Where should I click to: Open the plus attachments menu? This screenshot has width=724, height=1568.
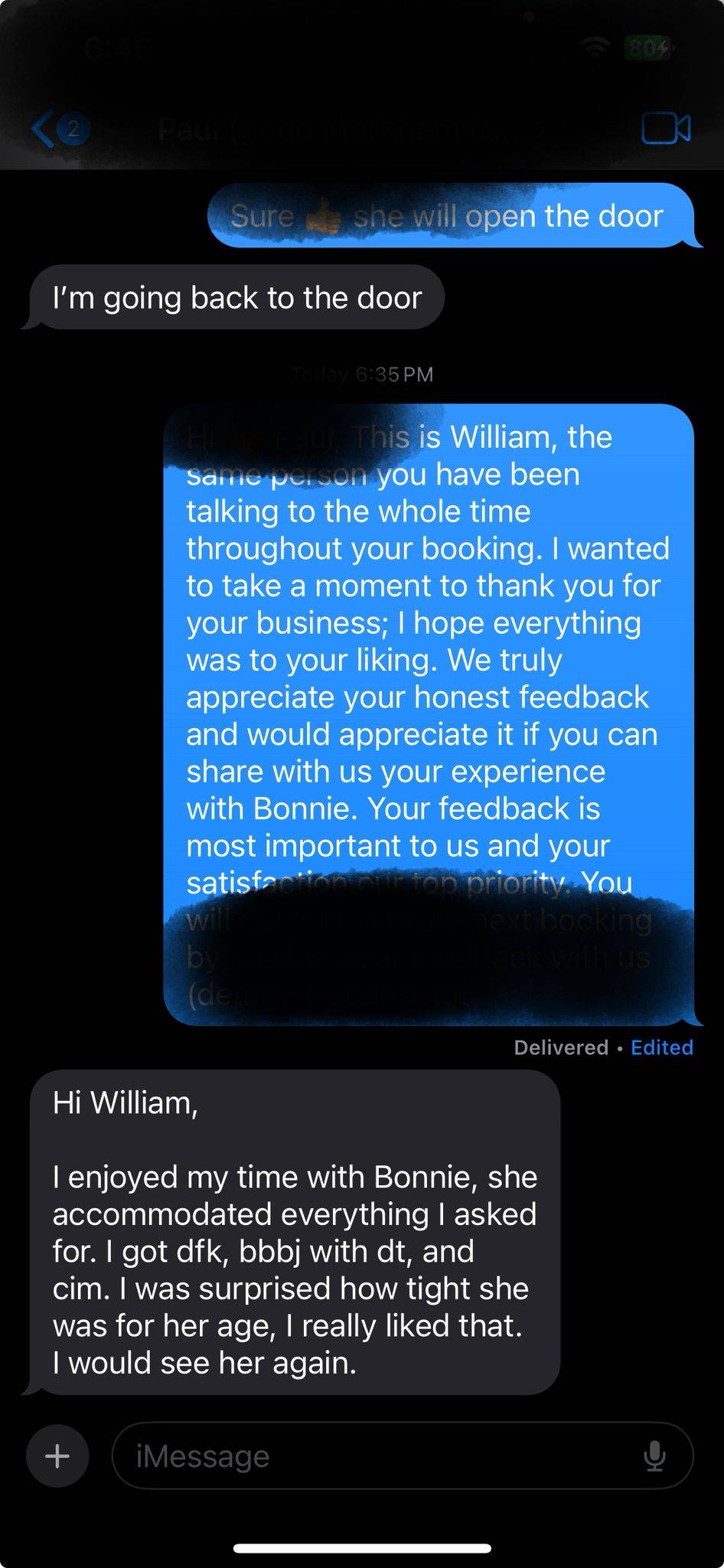coord(57,1455)
